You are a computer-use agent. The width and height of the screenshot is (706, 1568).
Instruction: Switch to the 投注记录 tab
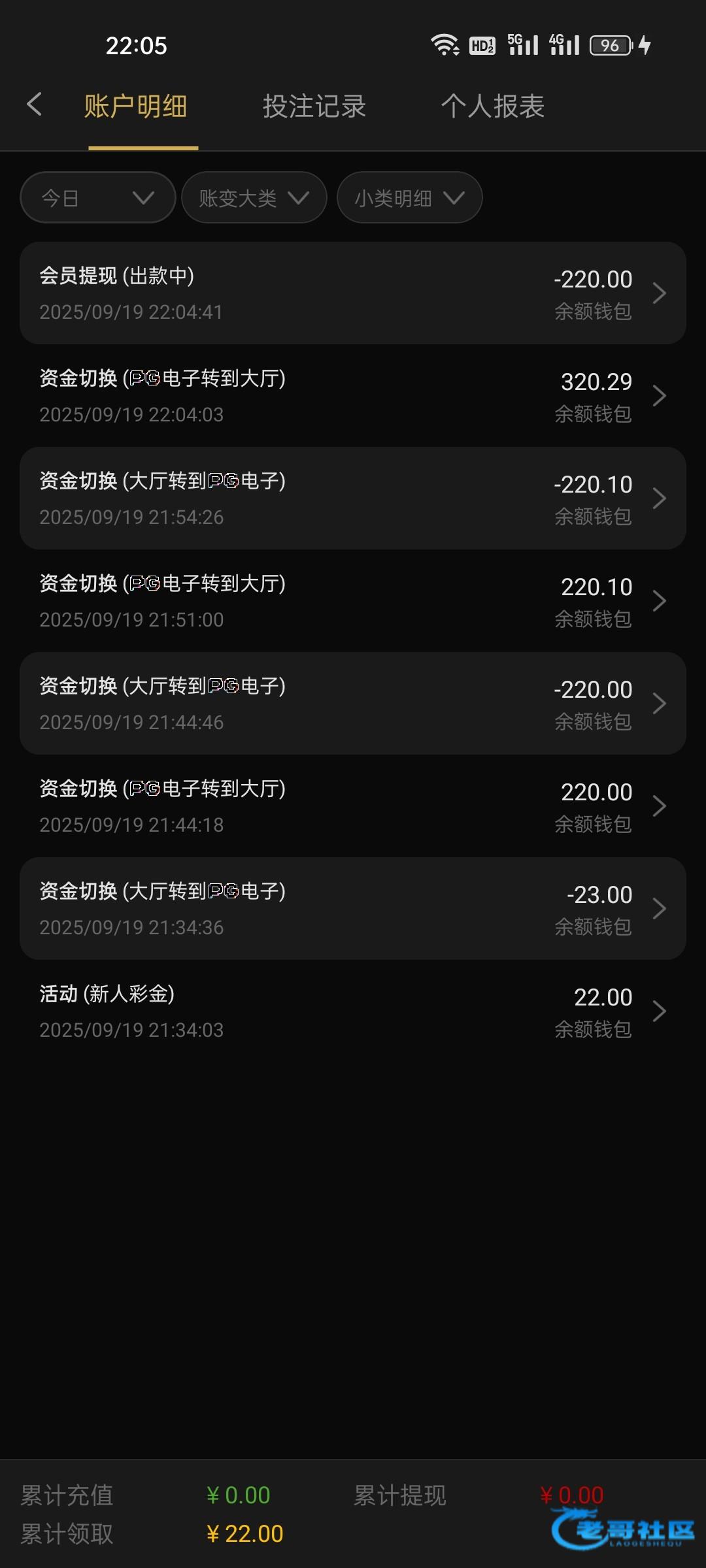click(314, 106)
